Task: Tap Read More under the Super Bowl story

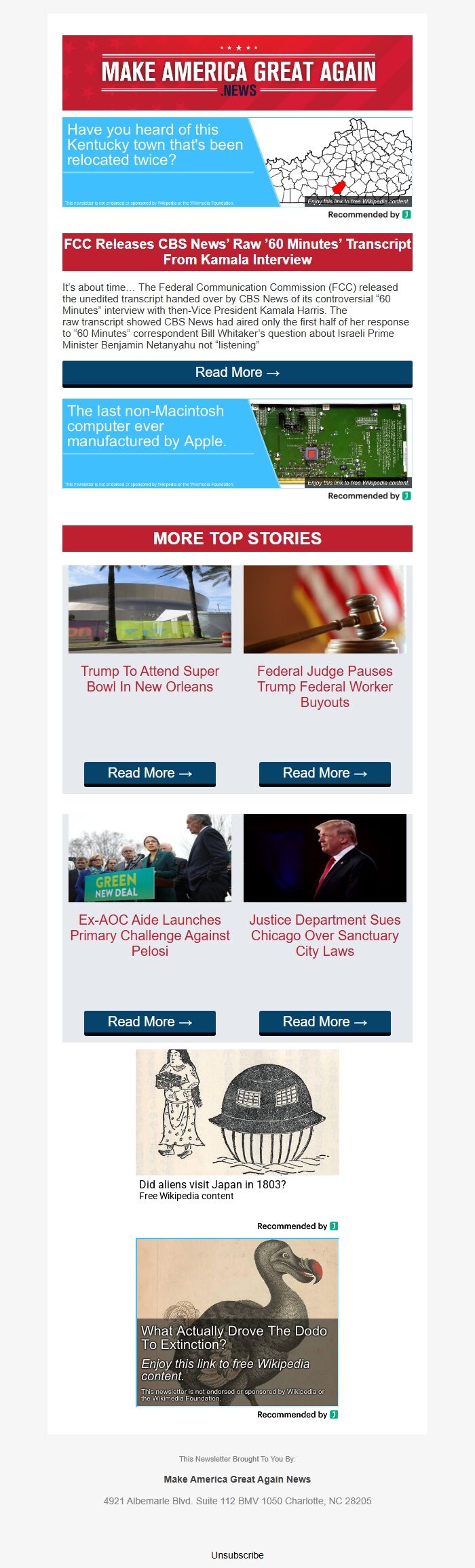Action: coord(149,773)
